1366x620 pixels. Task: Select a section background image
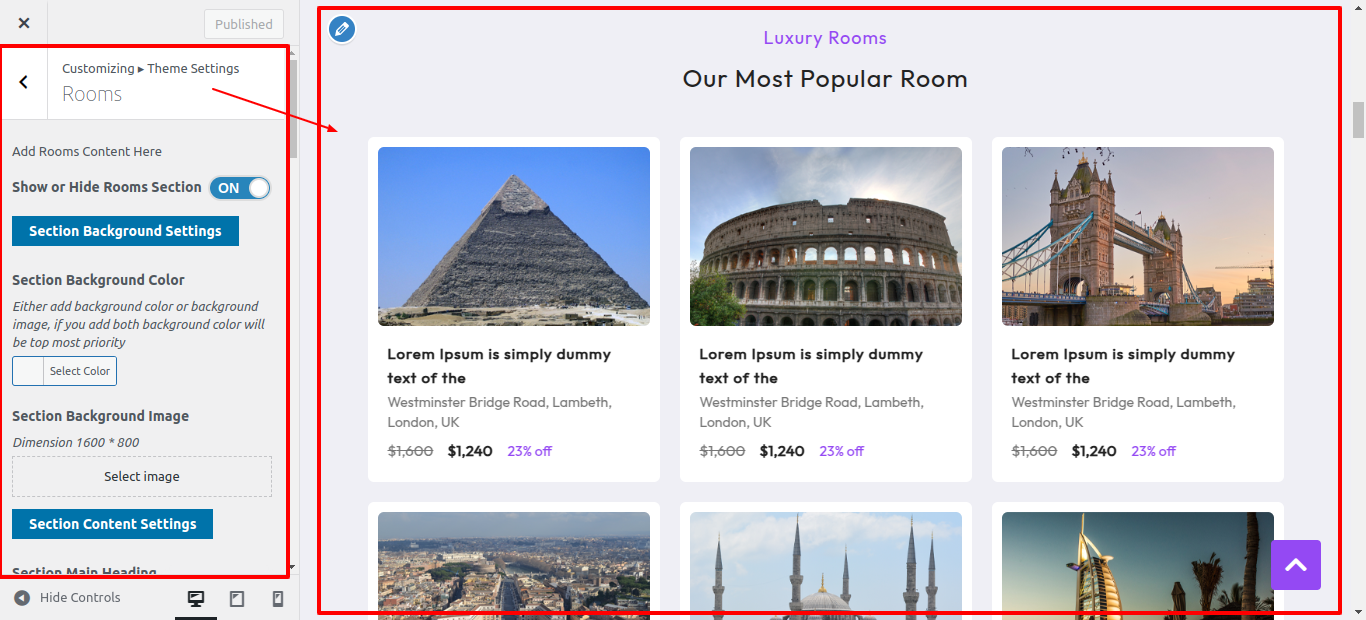(142, 477)
